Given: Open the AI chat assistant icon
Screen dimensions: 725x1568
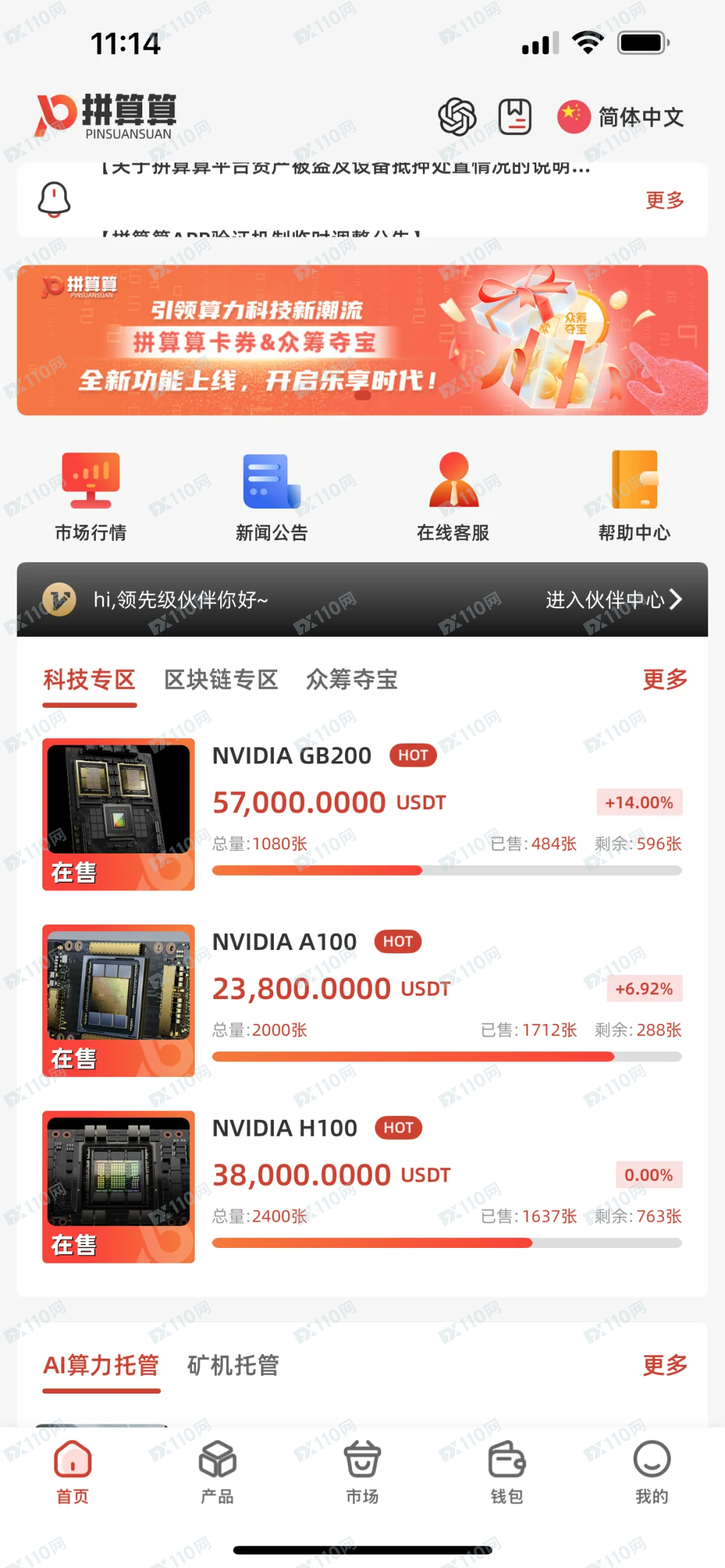Looking at the screenshot, I should [457, 117].
